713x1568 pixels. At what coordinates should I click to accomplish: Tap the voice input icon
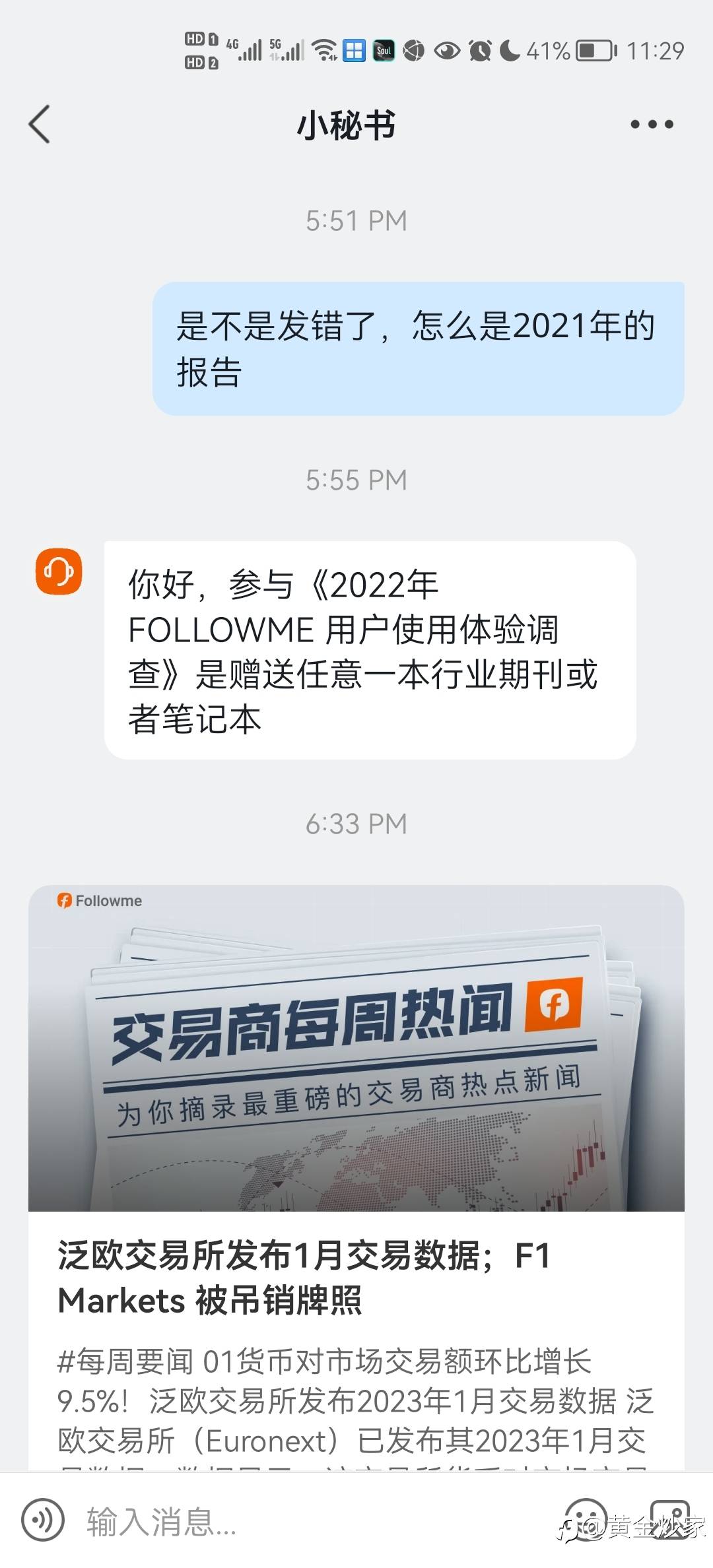pyautogui.click(x=42, y=1520)
